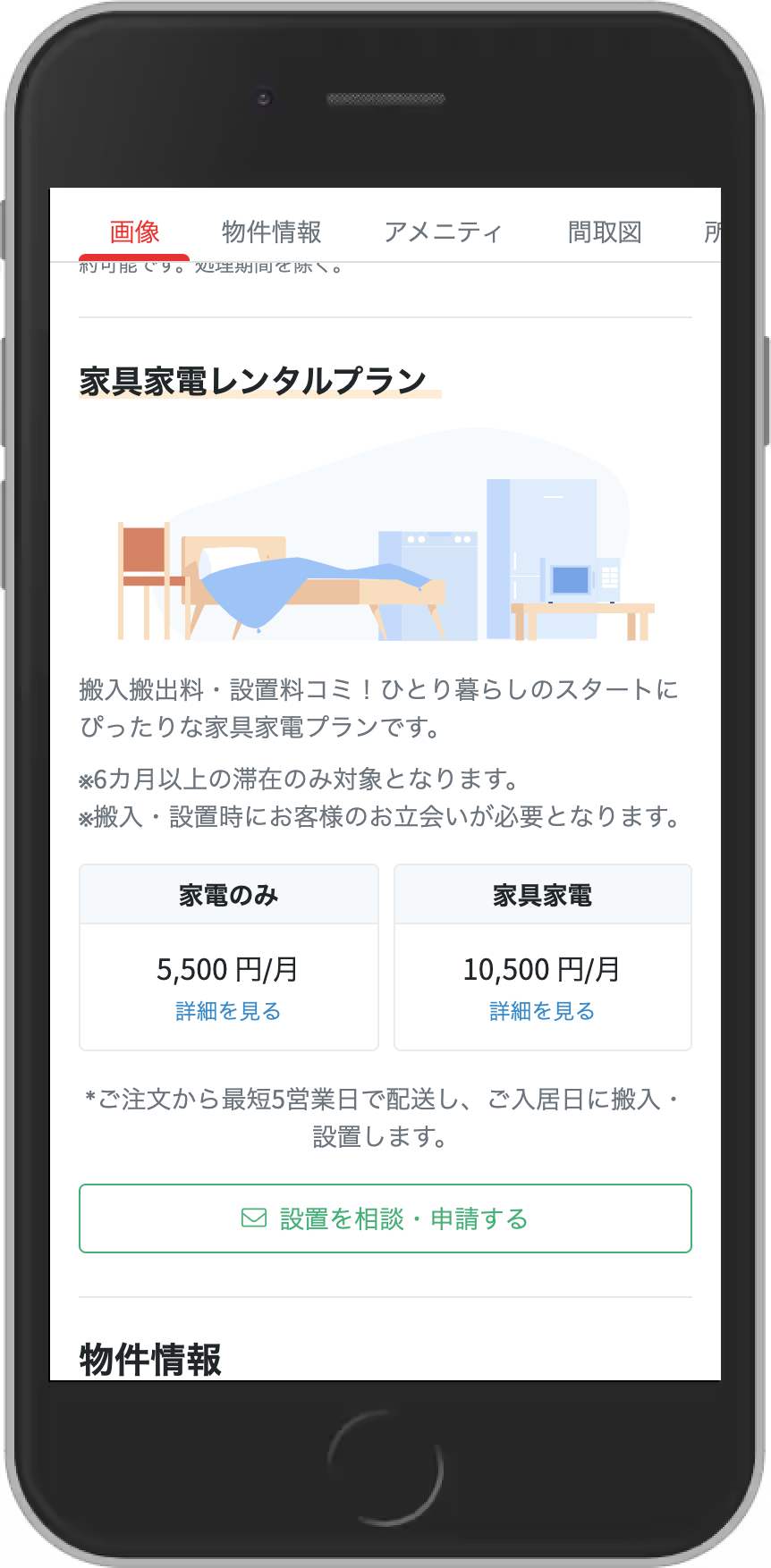View details of the 家電のみ plan
This screenshot has width=771, height=1568.
pyautogui.click(x=228, y=1011)
